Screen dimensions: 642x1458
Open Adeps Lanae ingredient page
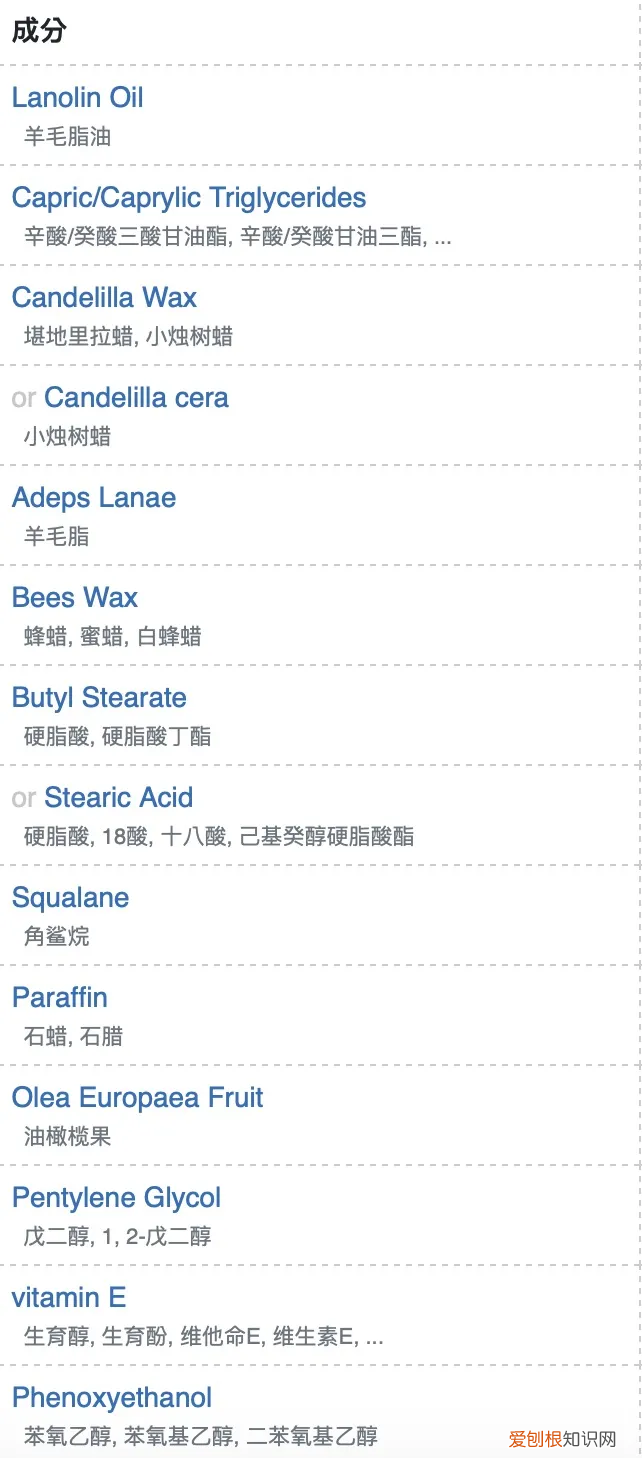(x=94, y=498)
